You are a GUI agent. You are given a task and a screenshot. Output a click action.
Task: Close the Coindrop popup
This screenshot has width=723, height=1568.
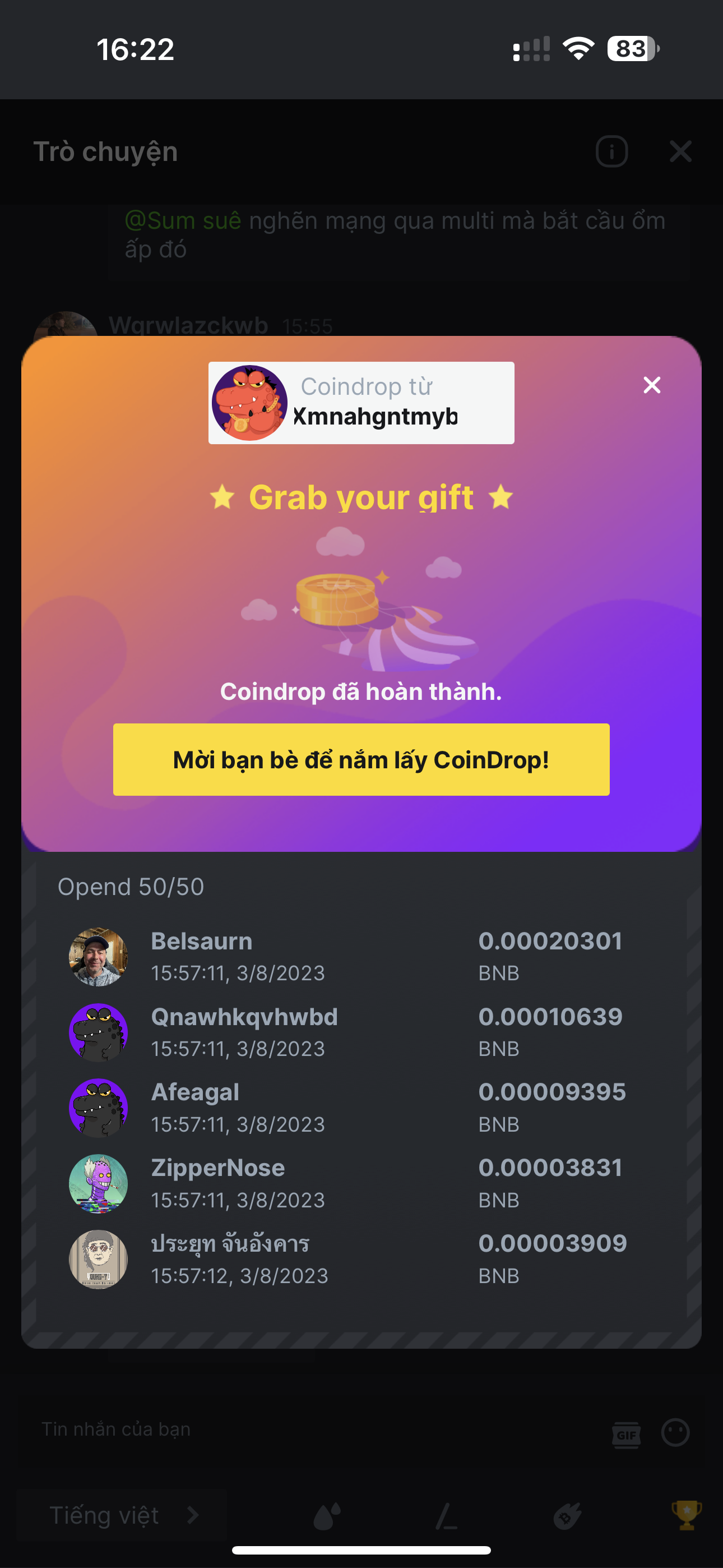pyautogui.click(x=652, y=385)
